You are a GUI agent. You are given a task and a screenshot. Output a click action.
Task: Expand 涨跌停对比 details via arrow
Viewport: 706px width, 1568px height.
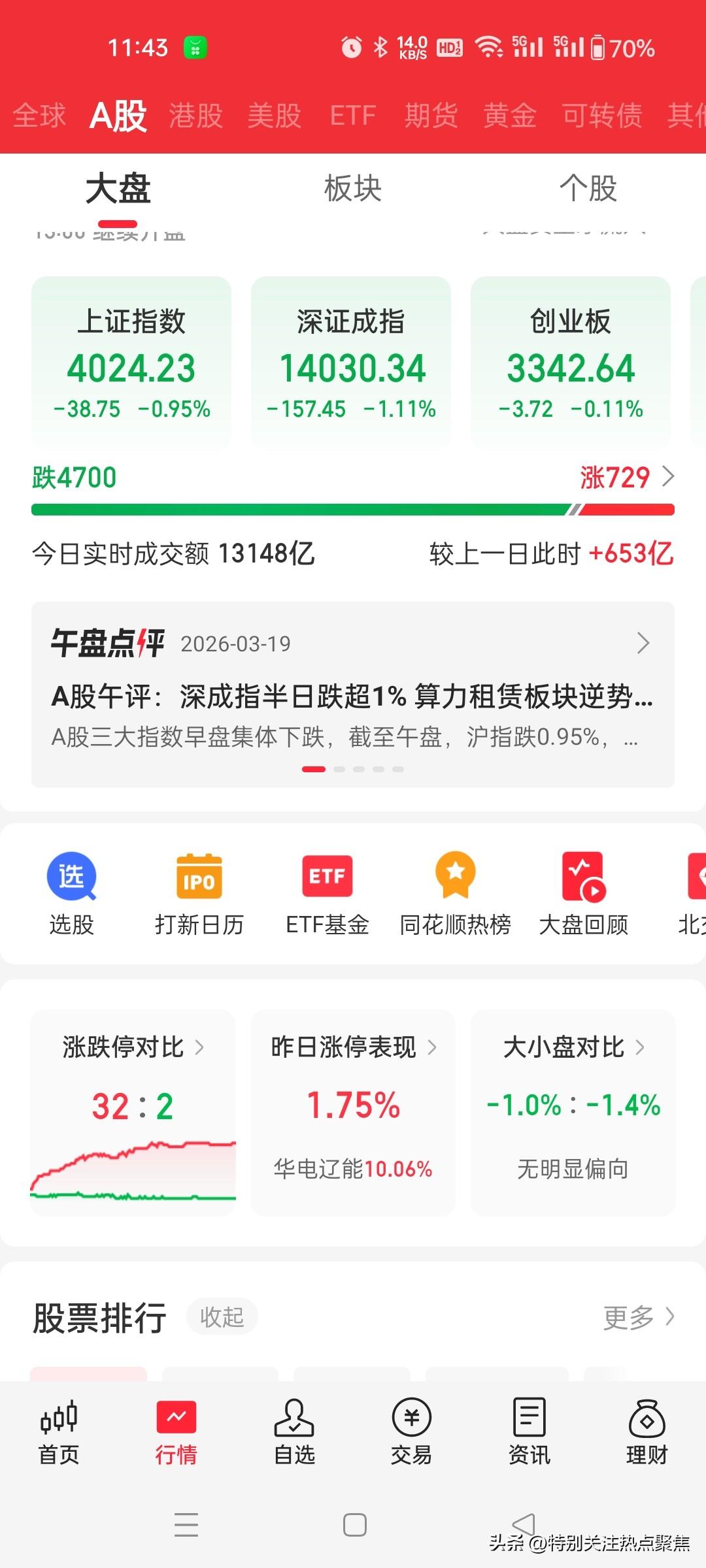203,1047
